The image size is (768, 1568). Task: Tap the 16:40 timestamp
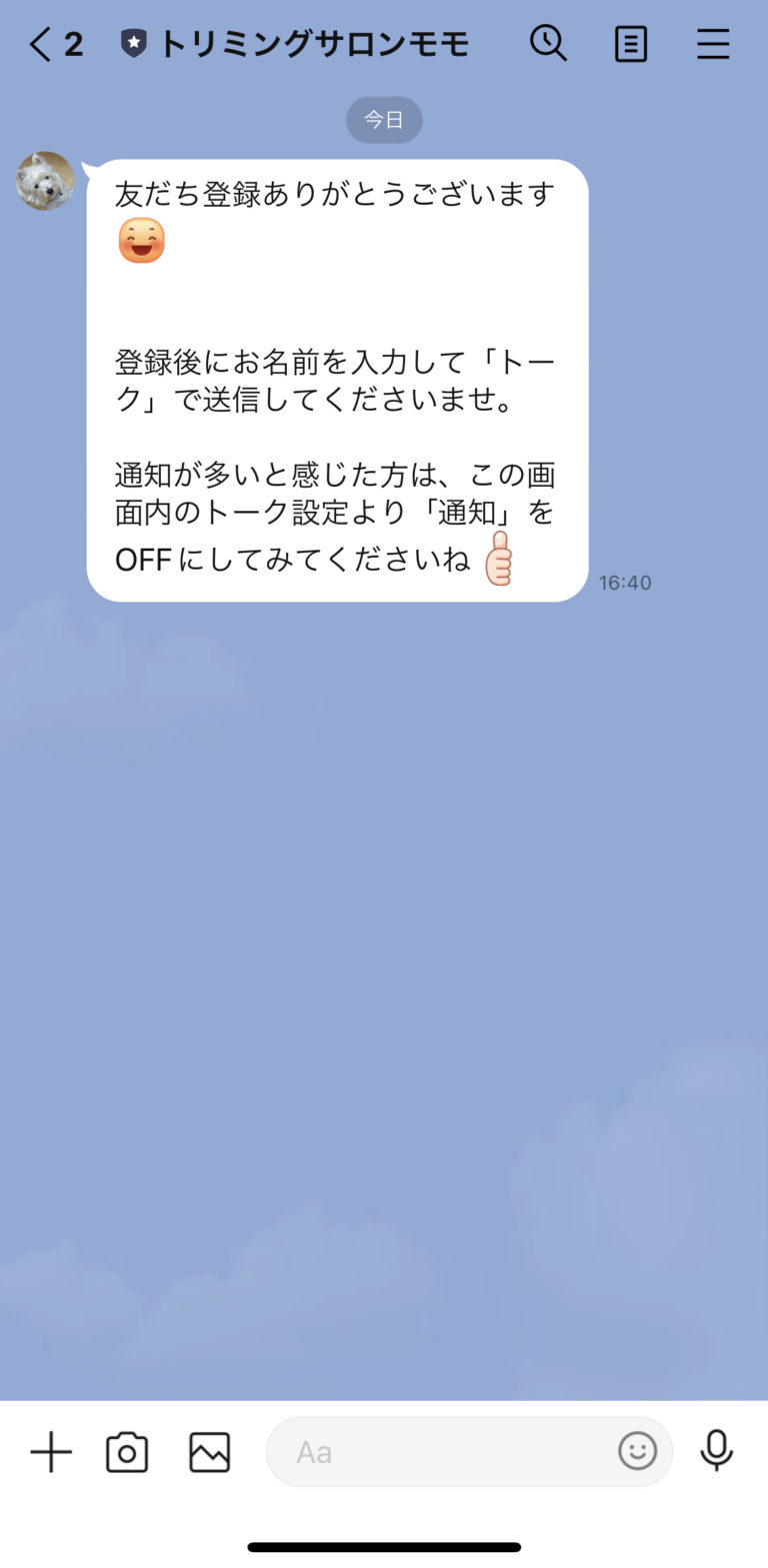(625, 582)
